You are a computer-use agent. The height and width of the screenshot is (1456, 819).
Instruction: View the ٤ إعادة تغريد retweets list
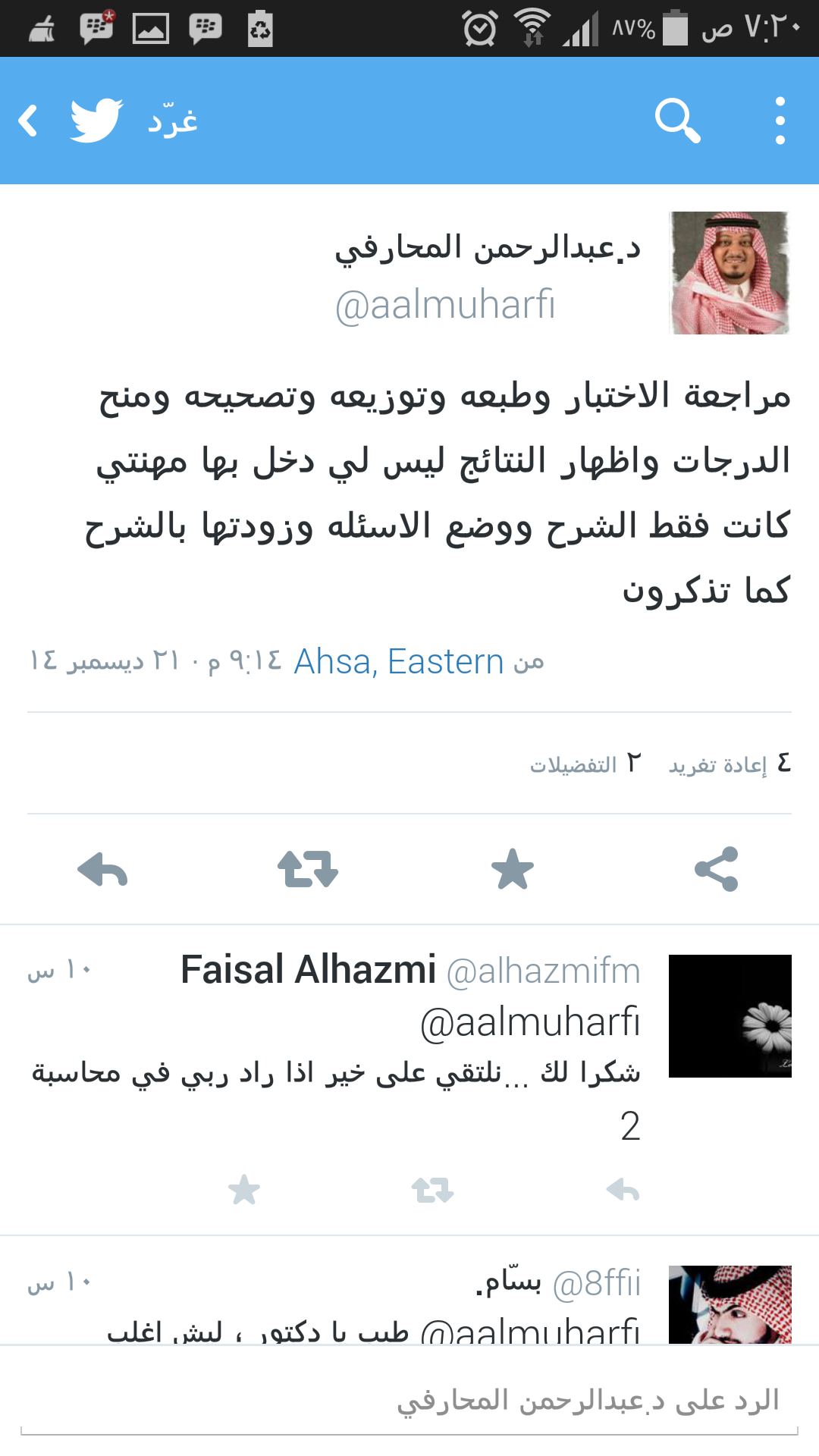point(730,764)
